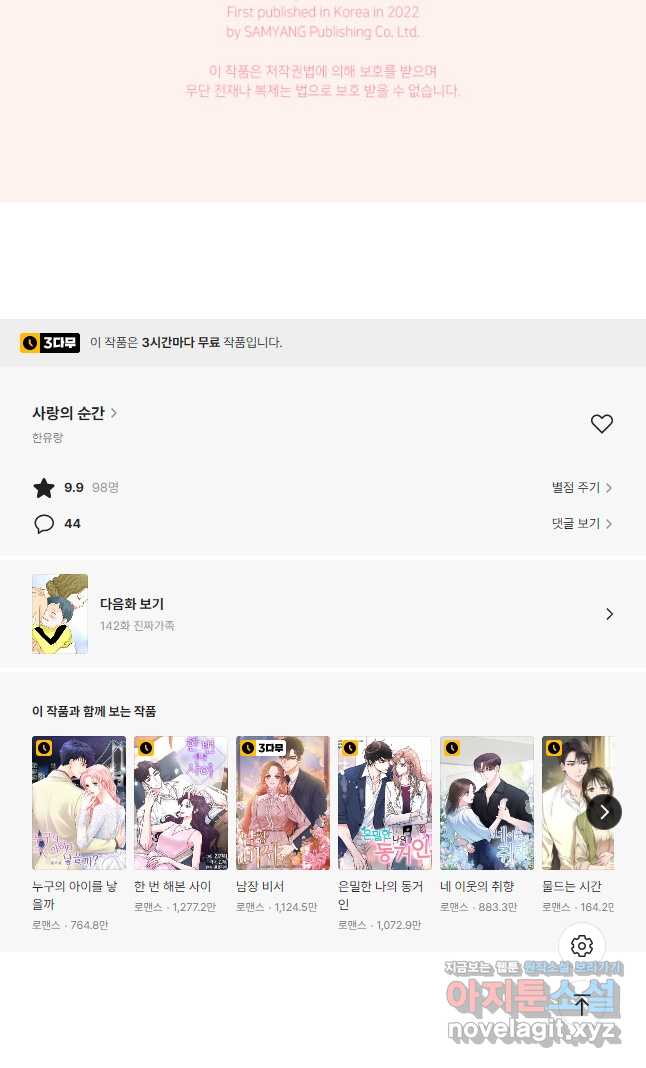
Task: Open 댓글 보기 to view comments
Action: click(581, 523)
